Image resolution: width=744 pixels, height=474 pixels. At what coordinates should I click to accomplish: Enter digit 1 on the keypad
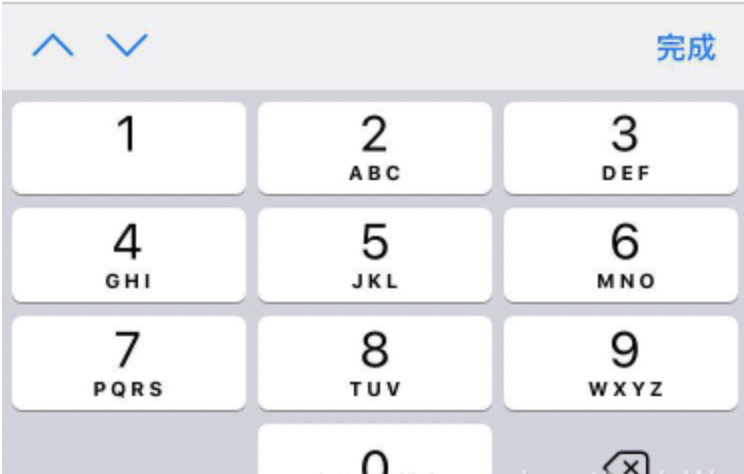pos(128,147)
